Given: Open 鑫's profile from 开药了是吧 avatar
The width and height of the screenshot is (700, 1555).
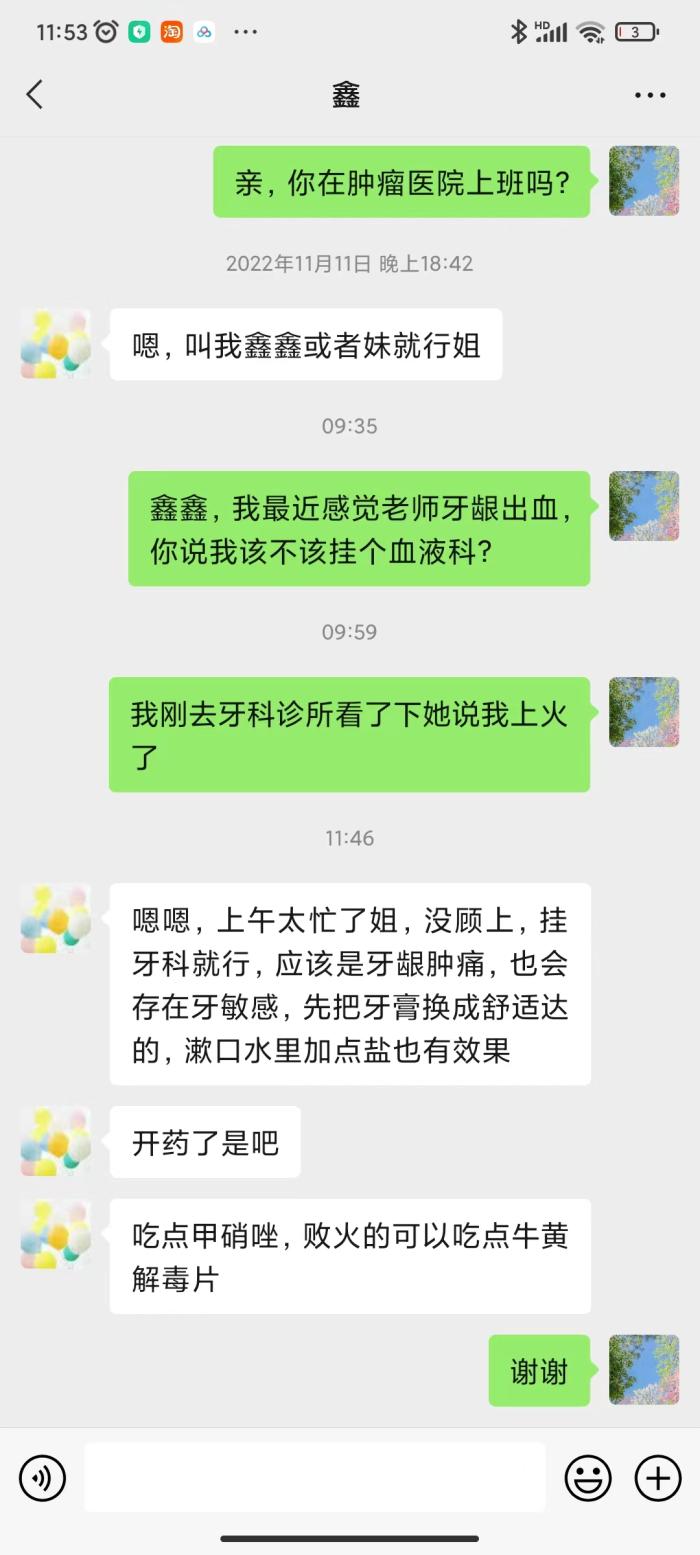Looking at the screenshot, I should [56, 1141].
